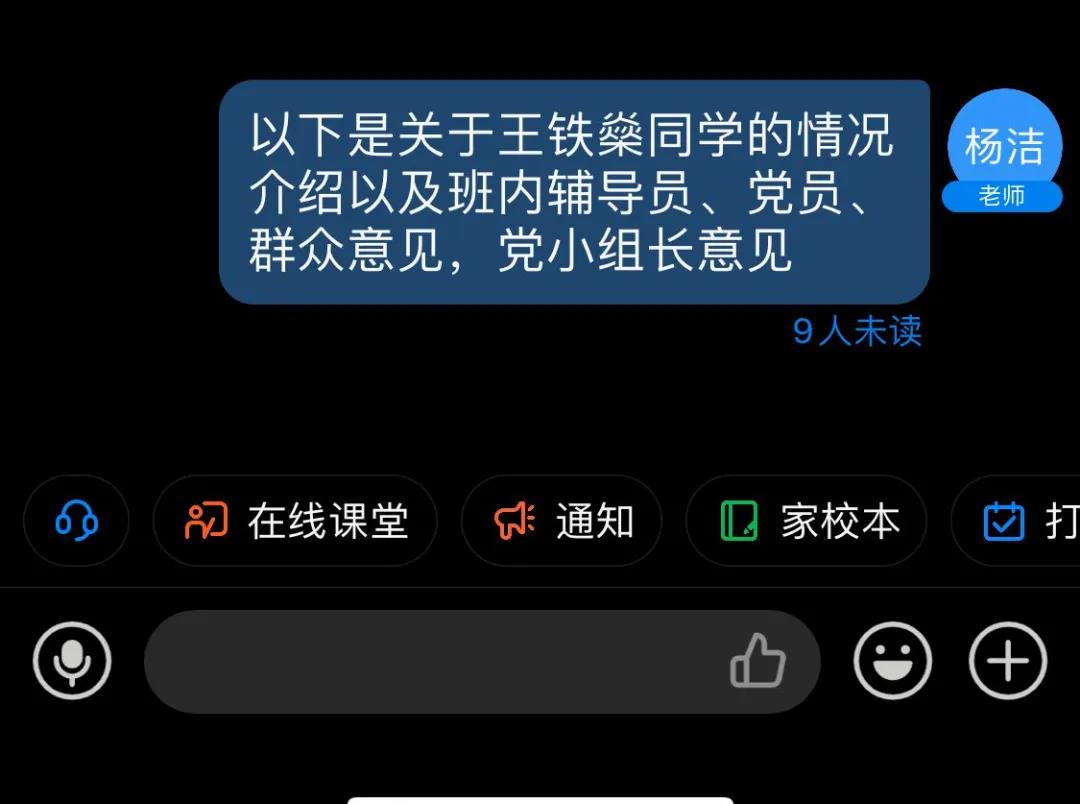Open the emoji picker
The width and height of the screenshot is (1080, 804).
point(892,661)
